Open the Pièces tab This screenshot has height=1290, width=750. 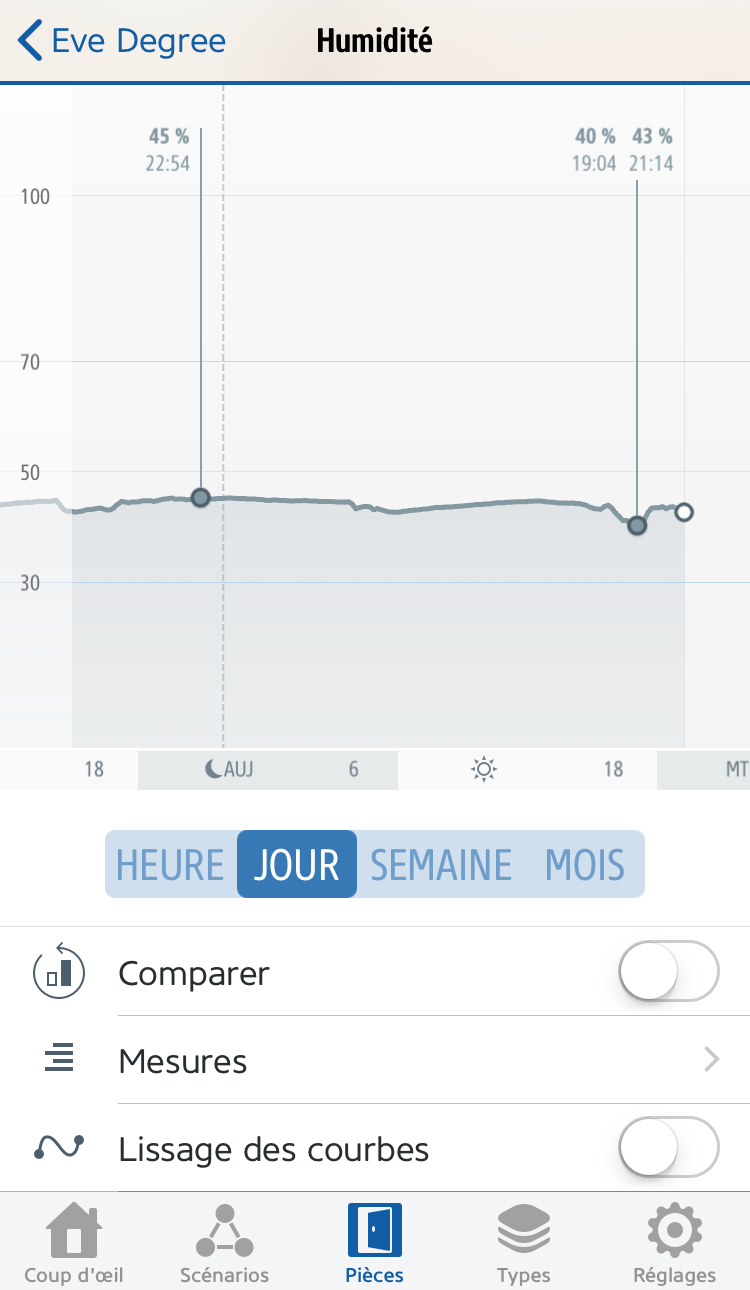374,1243
